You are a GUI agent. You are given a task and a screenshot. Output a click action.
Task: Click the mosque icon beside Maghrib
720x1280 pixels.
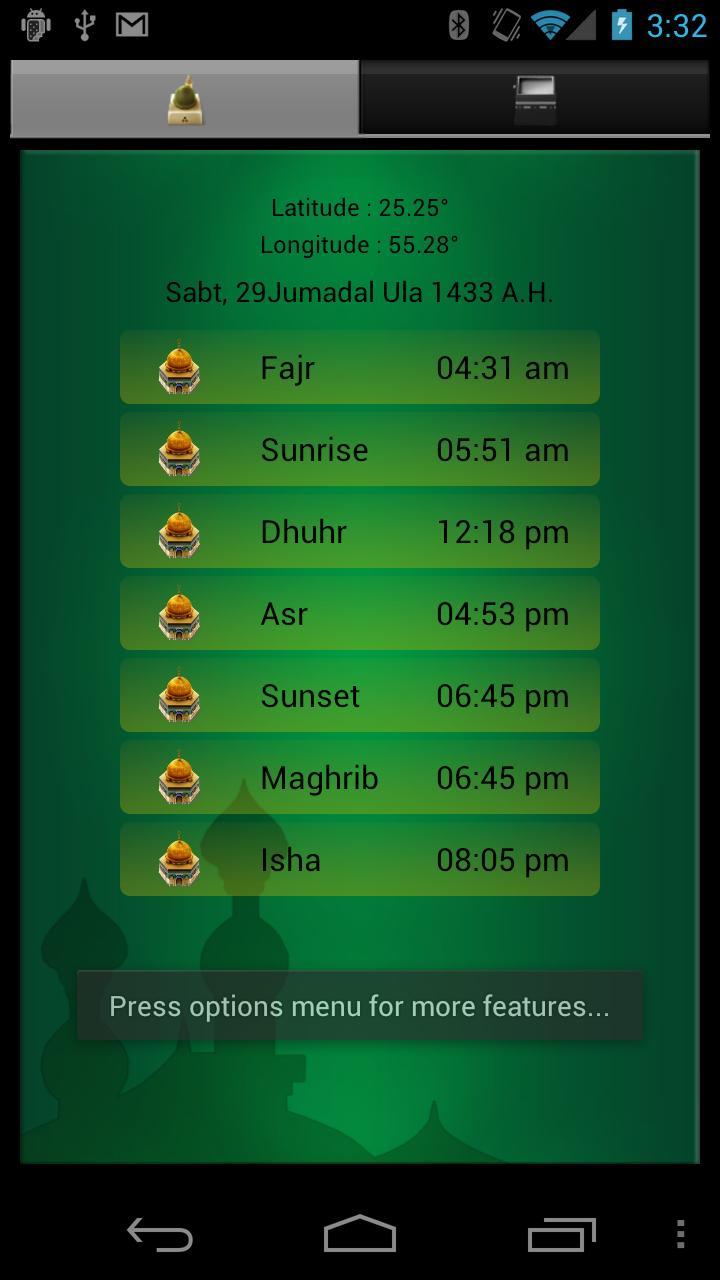(181, 776)
